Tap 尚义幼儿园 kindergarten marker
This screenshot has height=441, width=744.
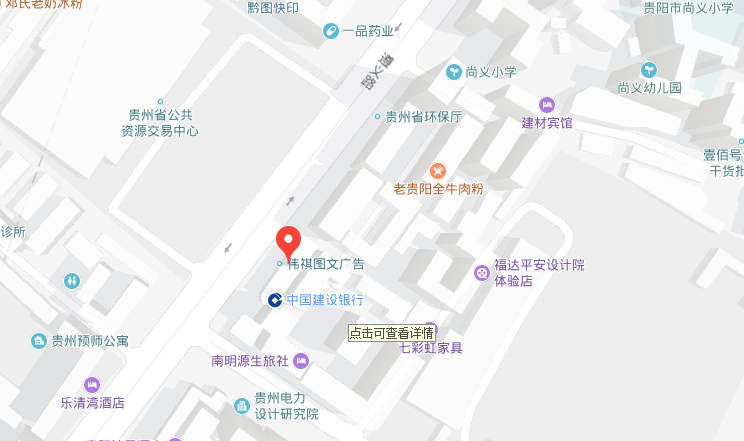[x=649, y=69]
